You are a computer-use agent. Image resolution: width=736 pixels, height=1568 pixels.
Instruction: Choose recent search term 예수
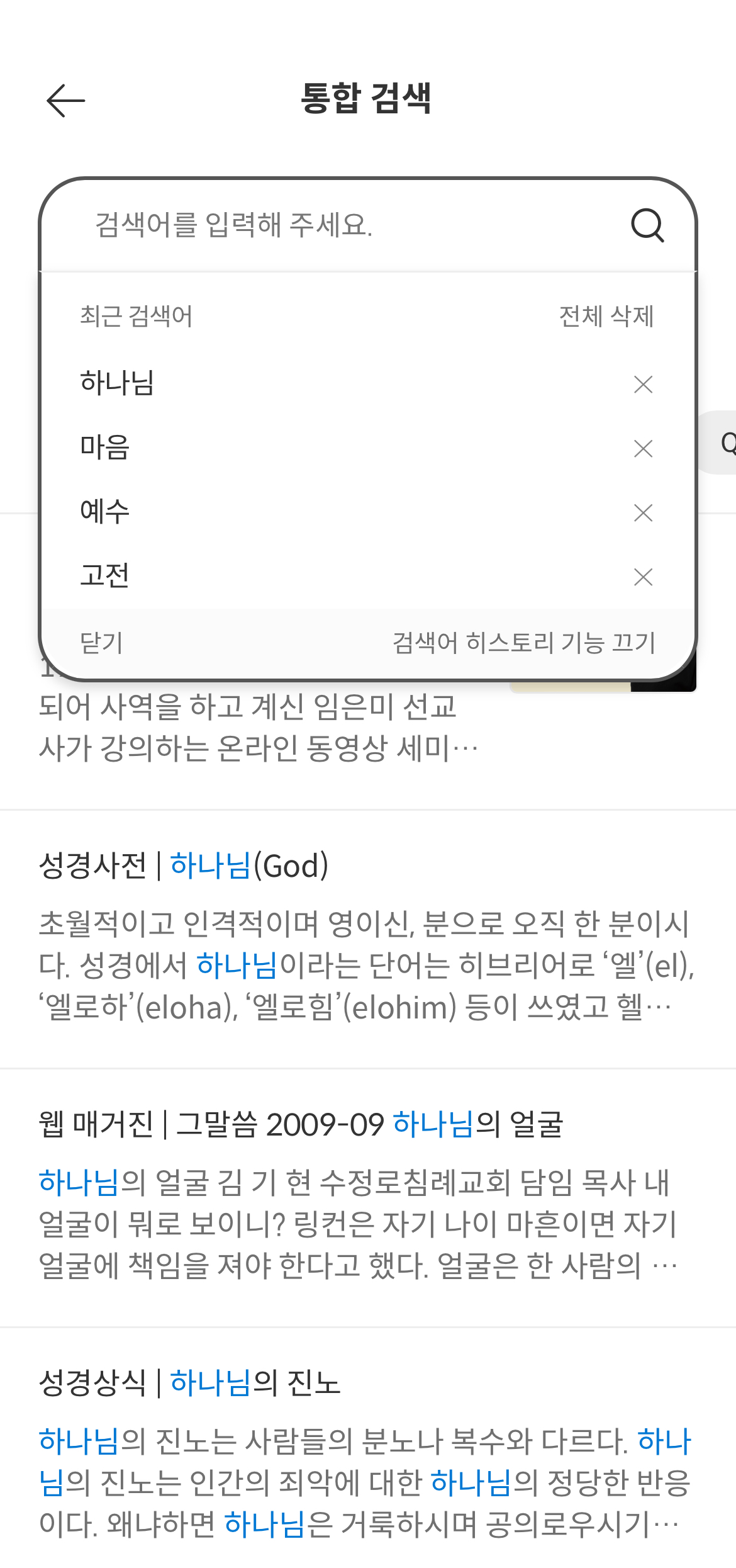(105, 511)
